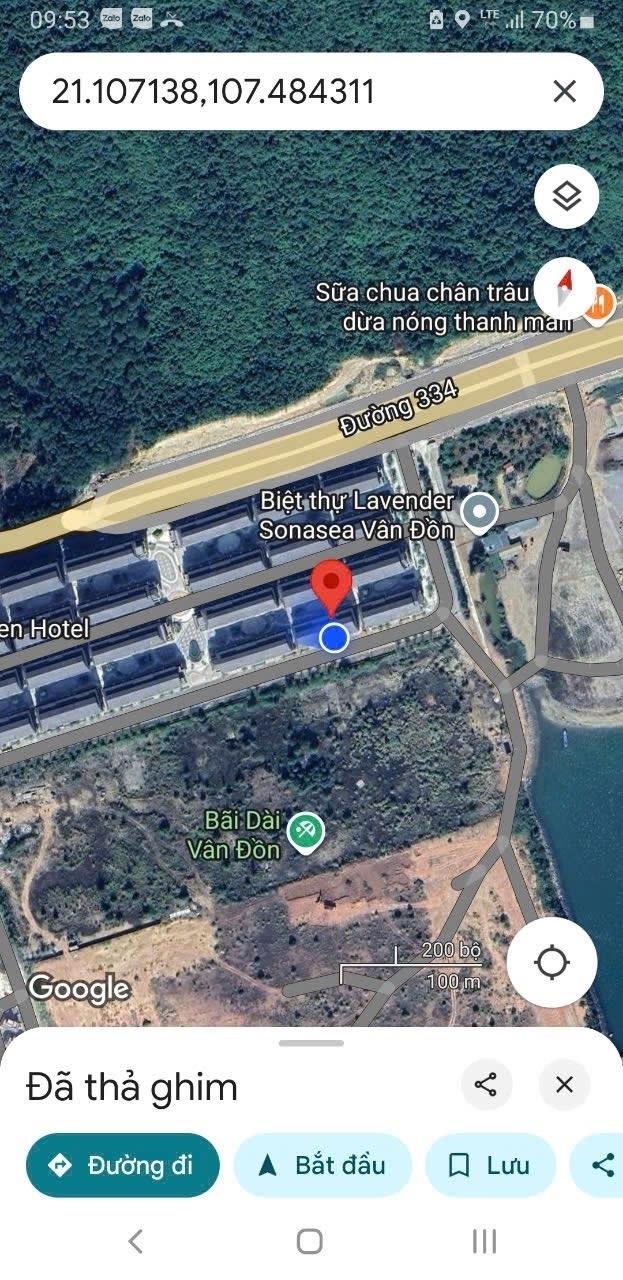The height and width of the screenshot is (1280, 623).
Task: Select the Bãi Dài Vân Đồn place marker
Action: (x=305, y=831)
